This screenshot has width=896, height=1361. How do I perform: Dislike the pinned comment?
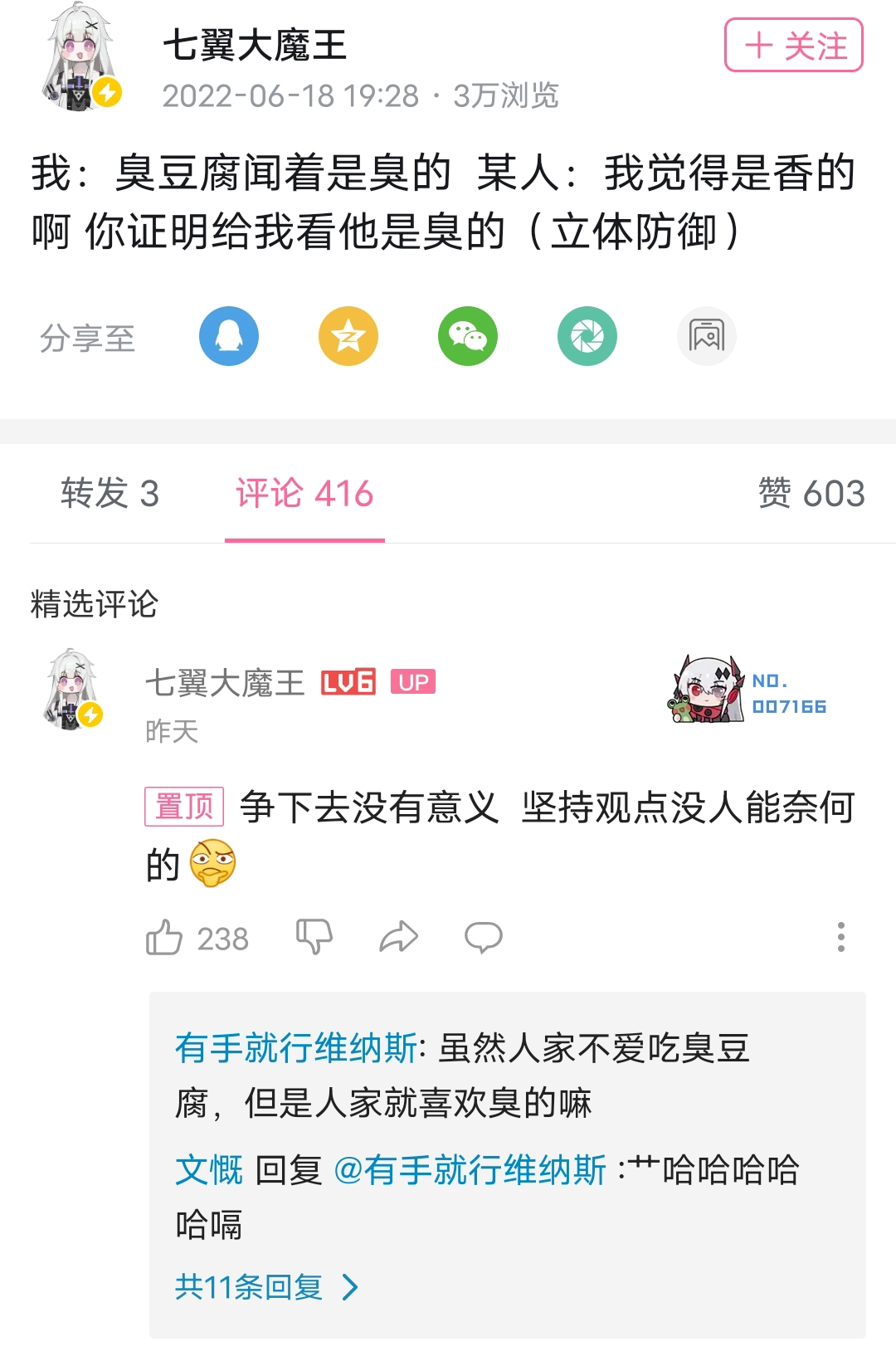pos(314,938)
